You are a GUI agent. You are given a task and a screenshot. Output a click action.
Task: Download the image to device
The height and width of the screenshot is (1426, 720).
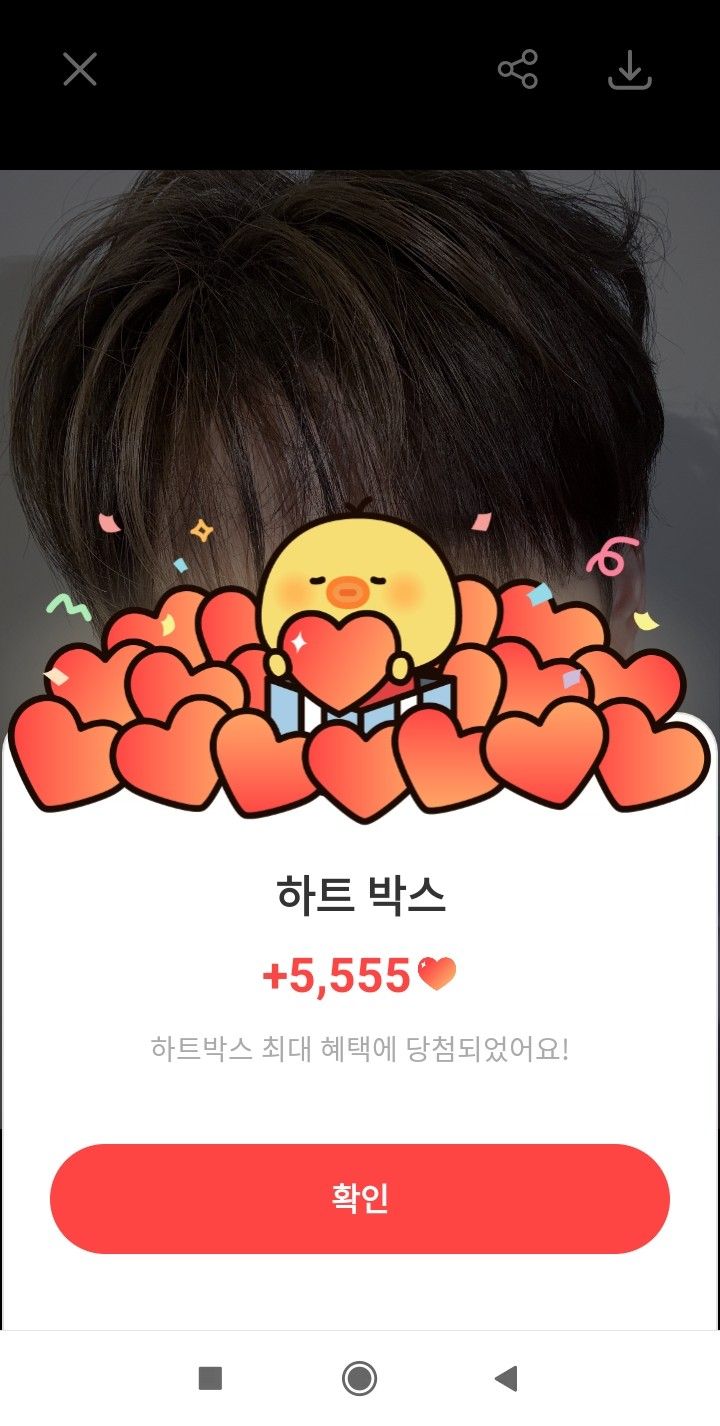630,69
